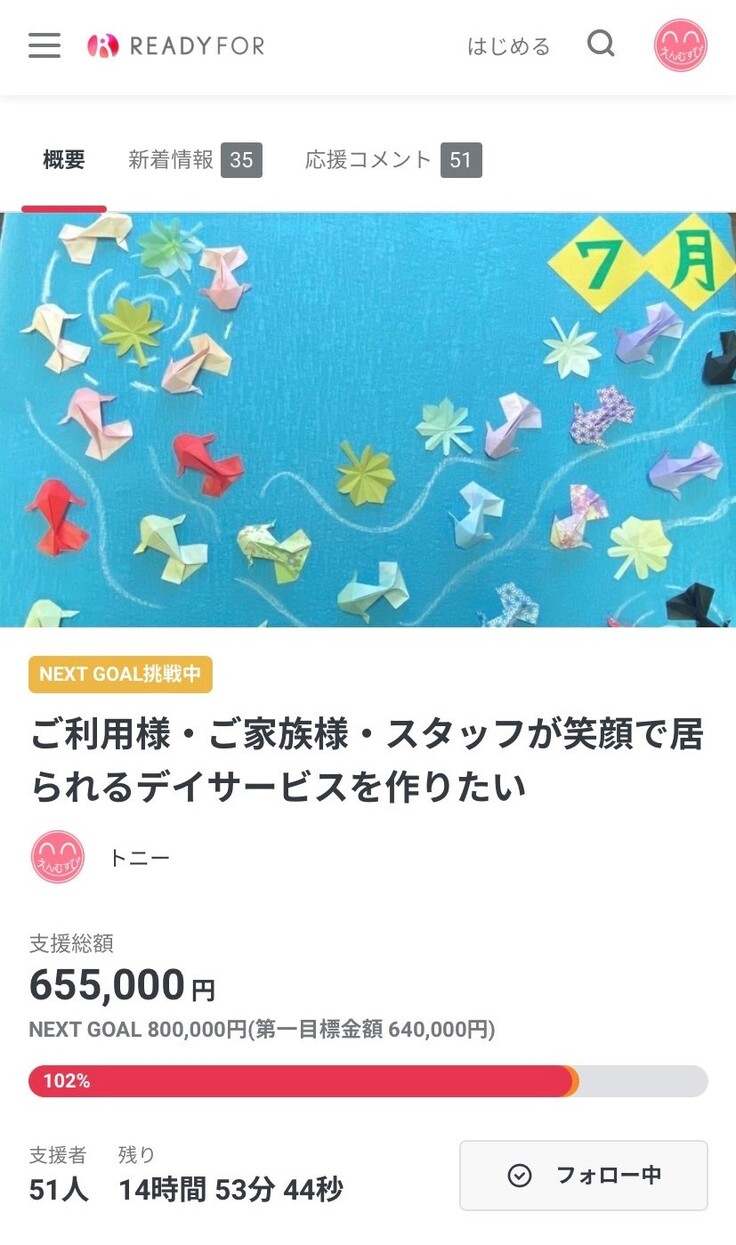View the origami project cover image
Viewport: 736px width, 1245px height.
(x=368, y=420)
